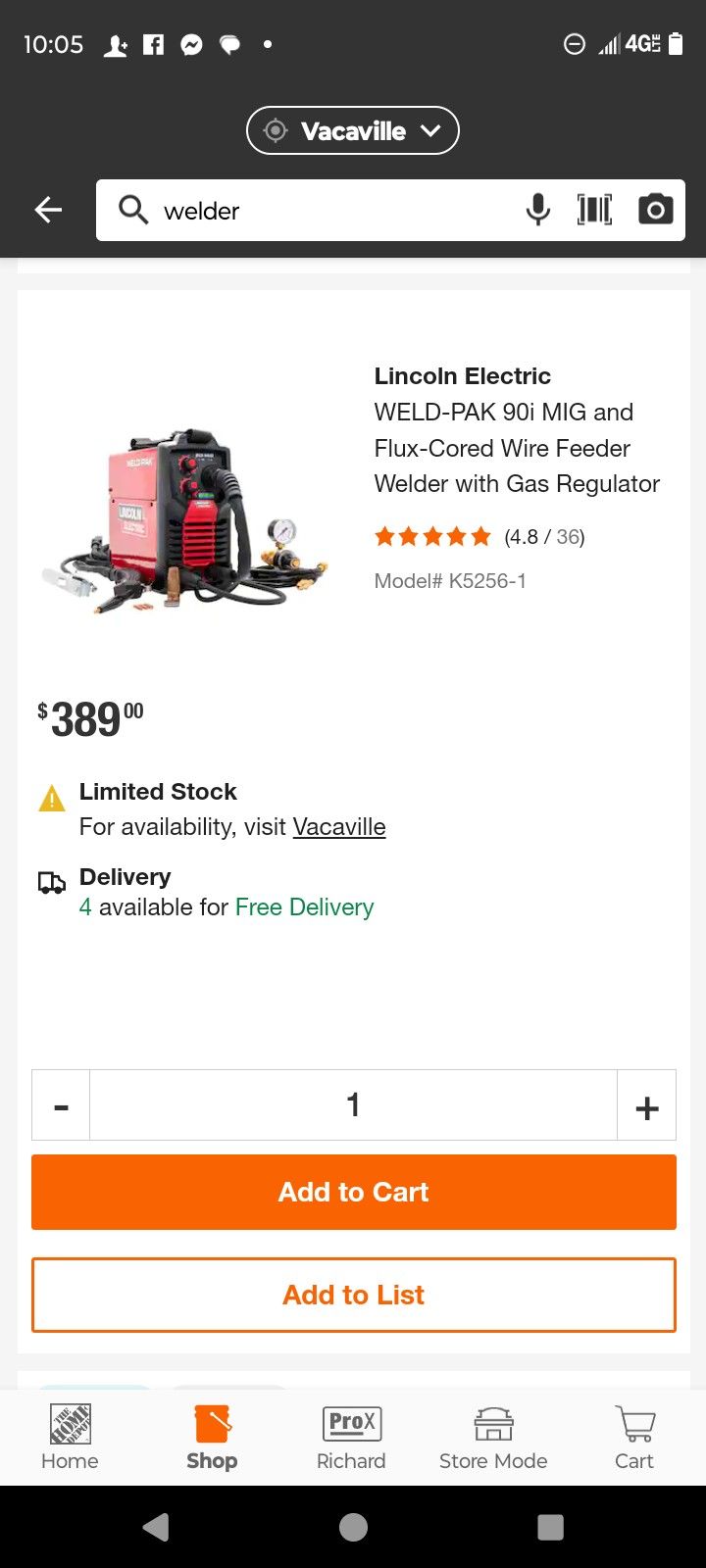The image size is (706, 1568).
Task: Tap the system back button
Action: point(156,1527)
